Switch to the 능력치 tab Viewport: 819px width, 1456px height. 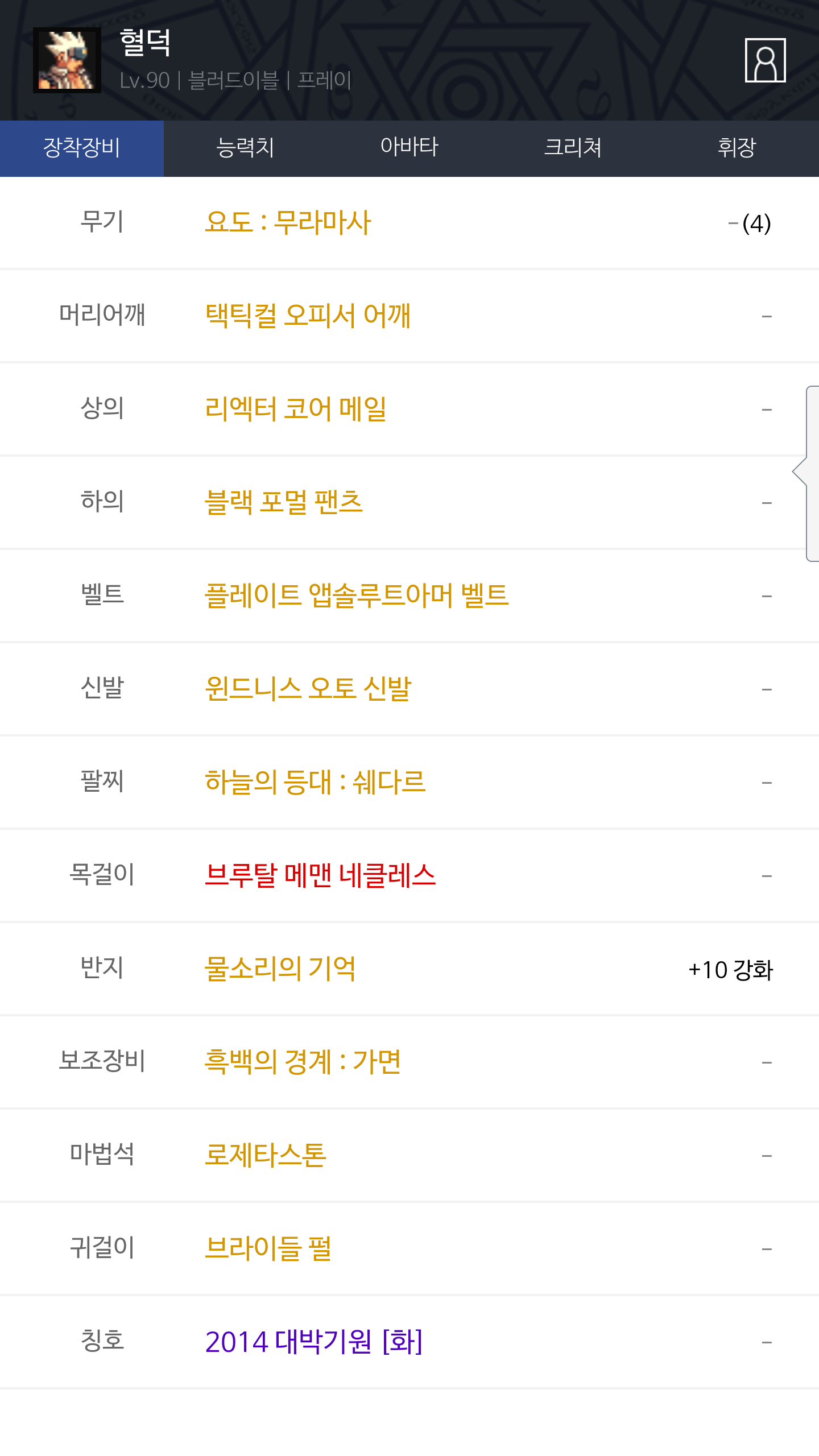[x=246, y=148]
